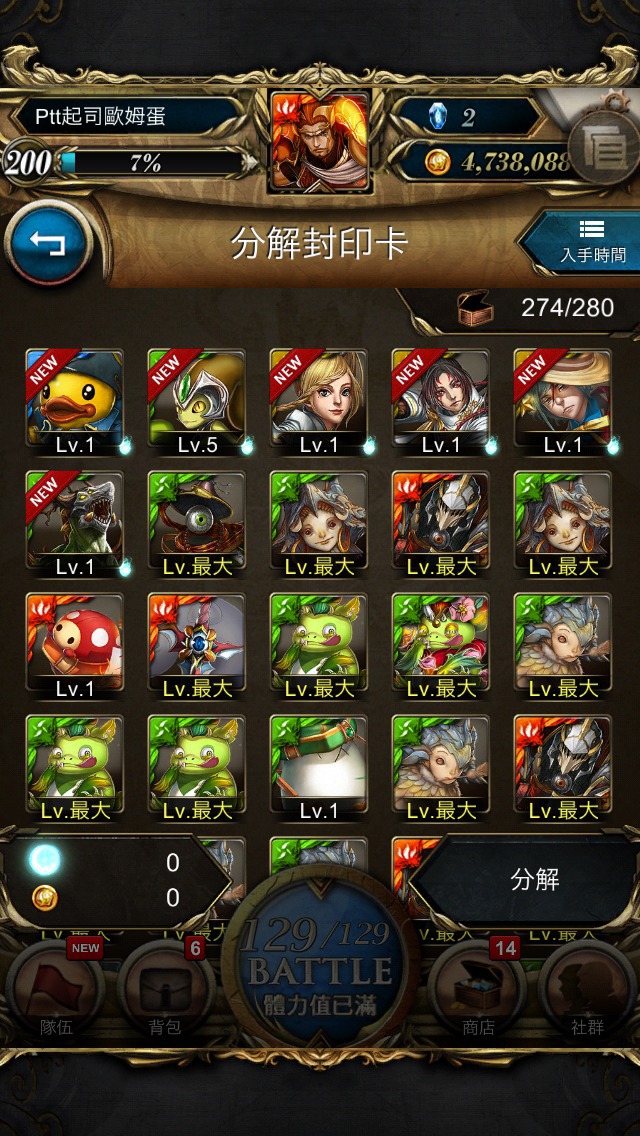Choose the straw hat character card
The image size is (640, 1136).
tap(562, 402)
